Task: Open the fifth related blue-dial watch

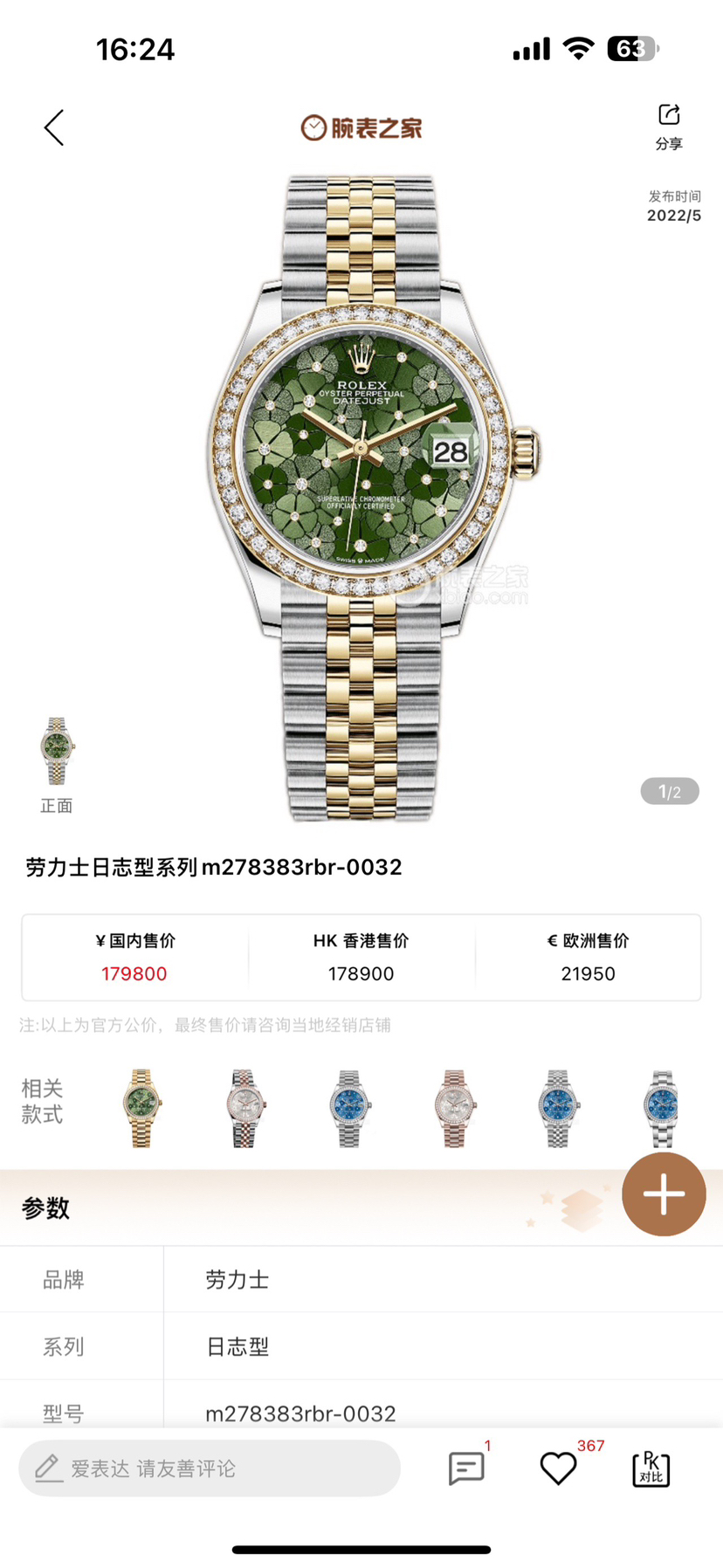Action: [558, 1107]
